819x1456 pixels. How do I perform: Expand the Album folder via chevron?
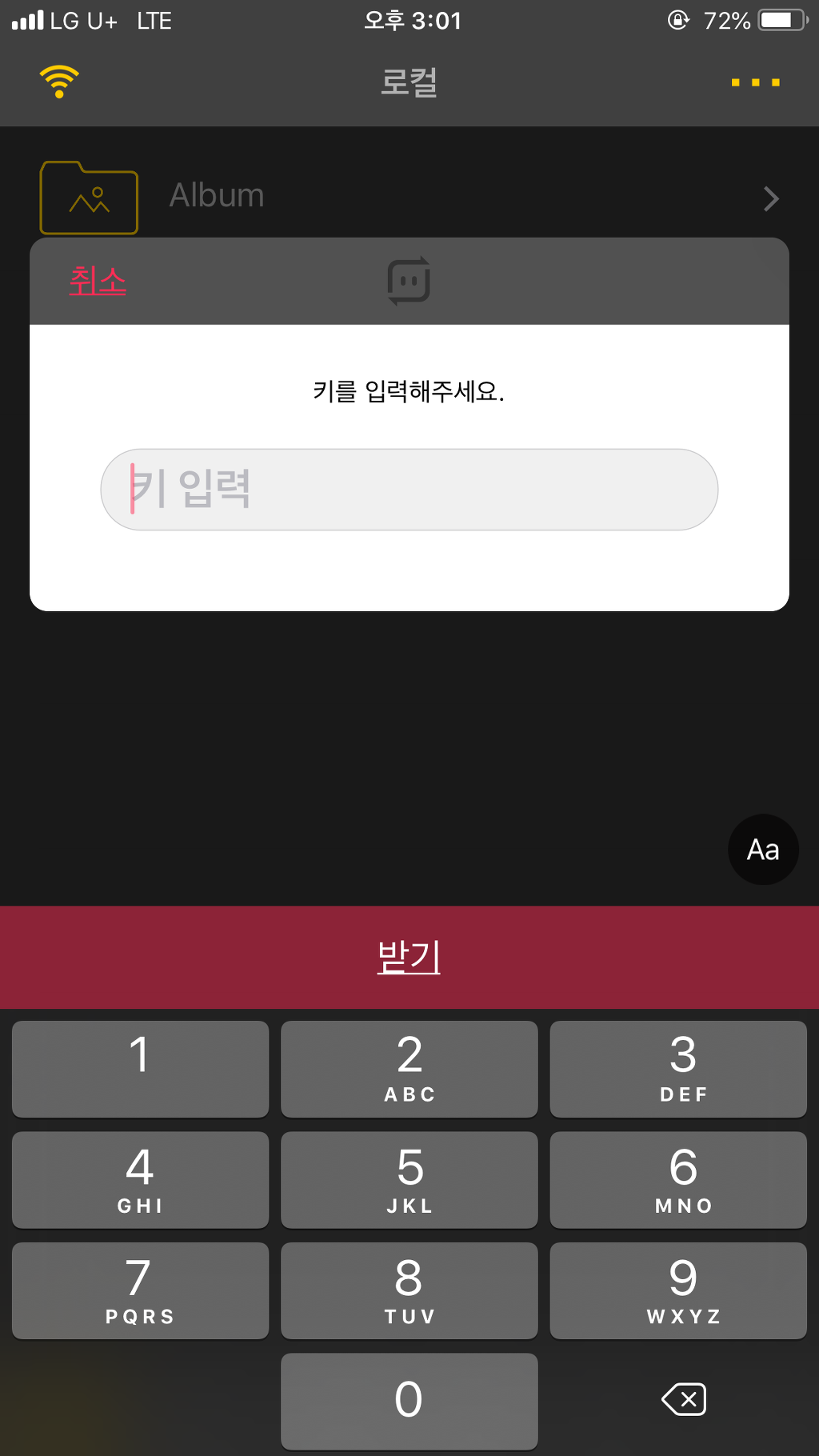click(x=769, y=198)
